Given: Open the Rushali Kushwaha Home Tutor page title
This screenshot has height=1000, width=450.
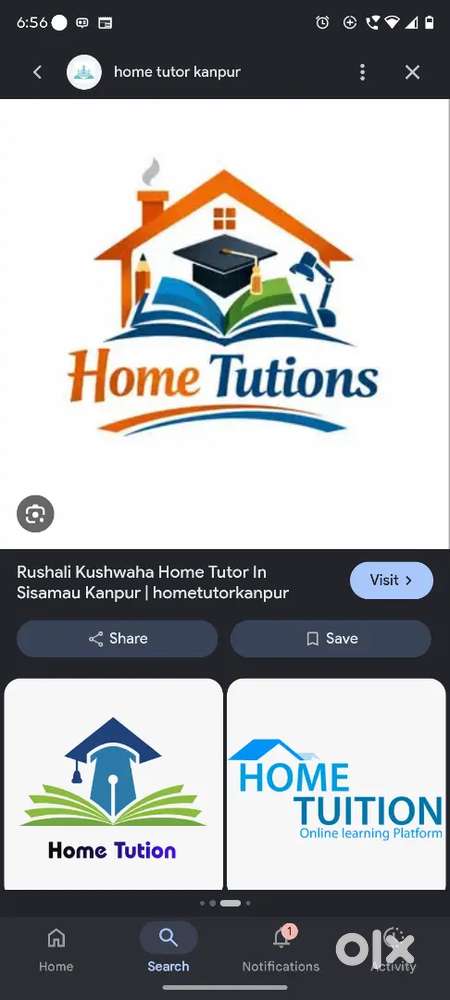Looking at the screenshot, I should 153,582.
